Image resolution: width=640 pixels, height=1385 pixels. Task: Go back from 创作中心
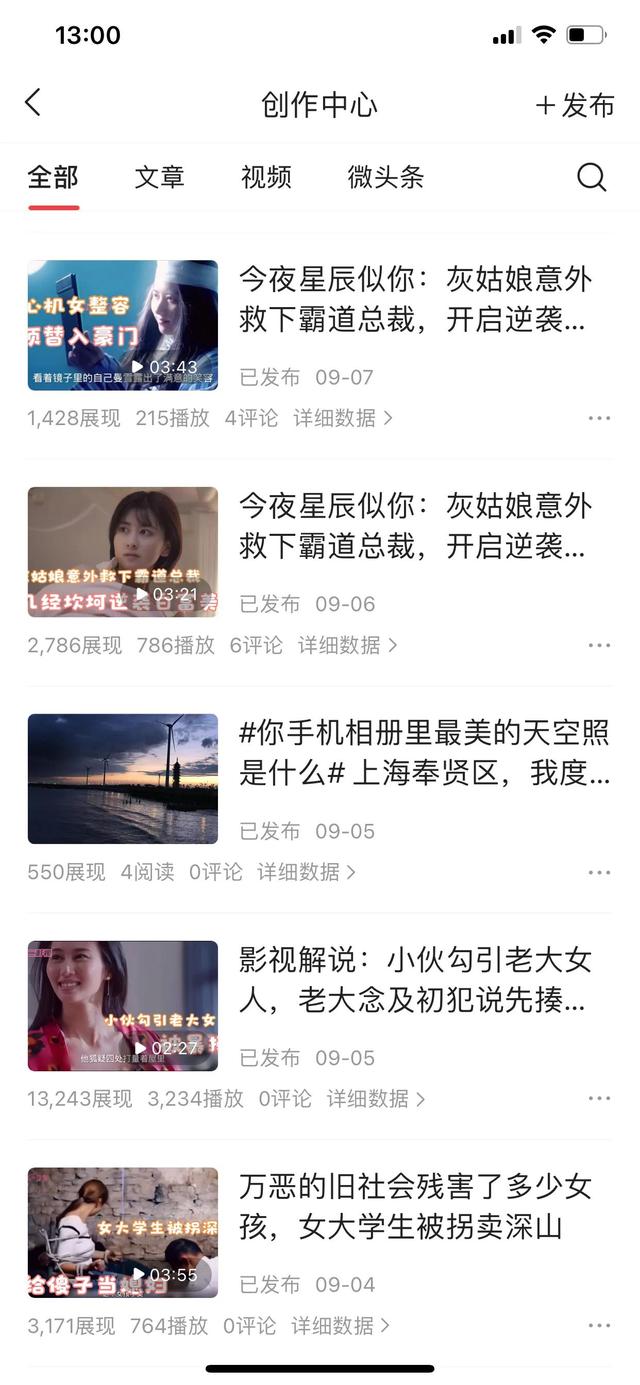(33, 103)
